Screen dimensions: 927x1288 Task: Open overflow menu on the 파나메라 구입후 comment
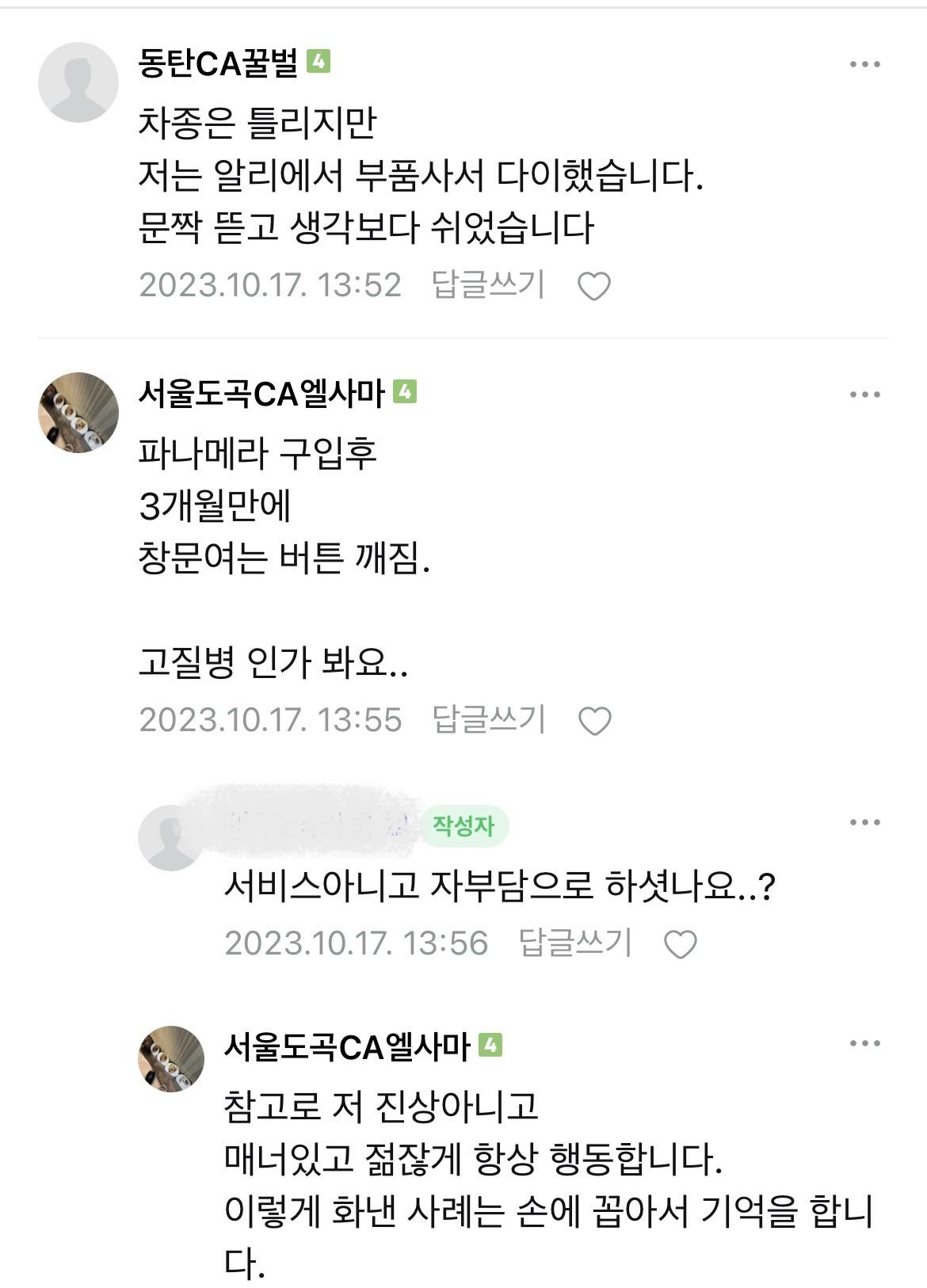tap(864, 394)
